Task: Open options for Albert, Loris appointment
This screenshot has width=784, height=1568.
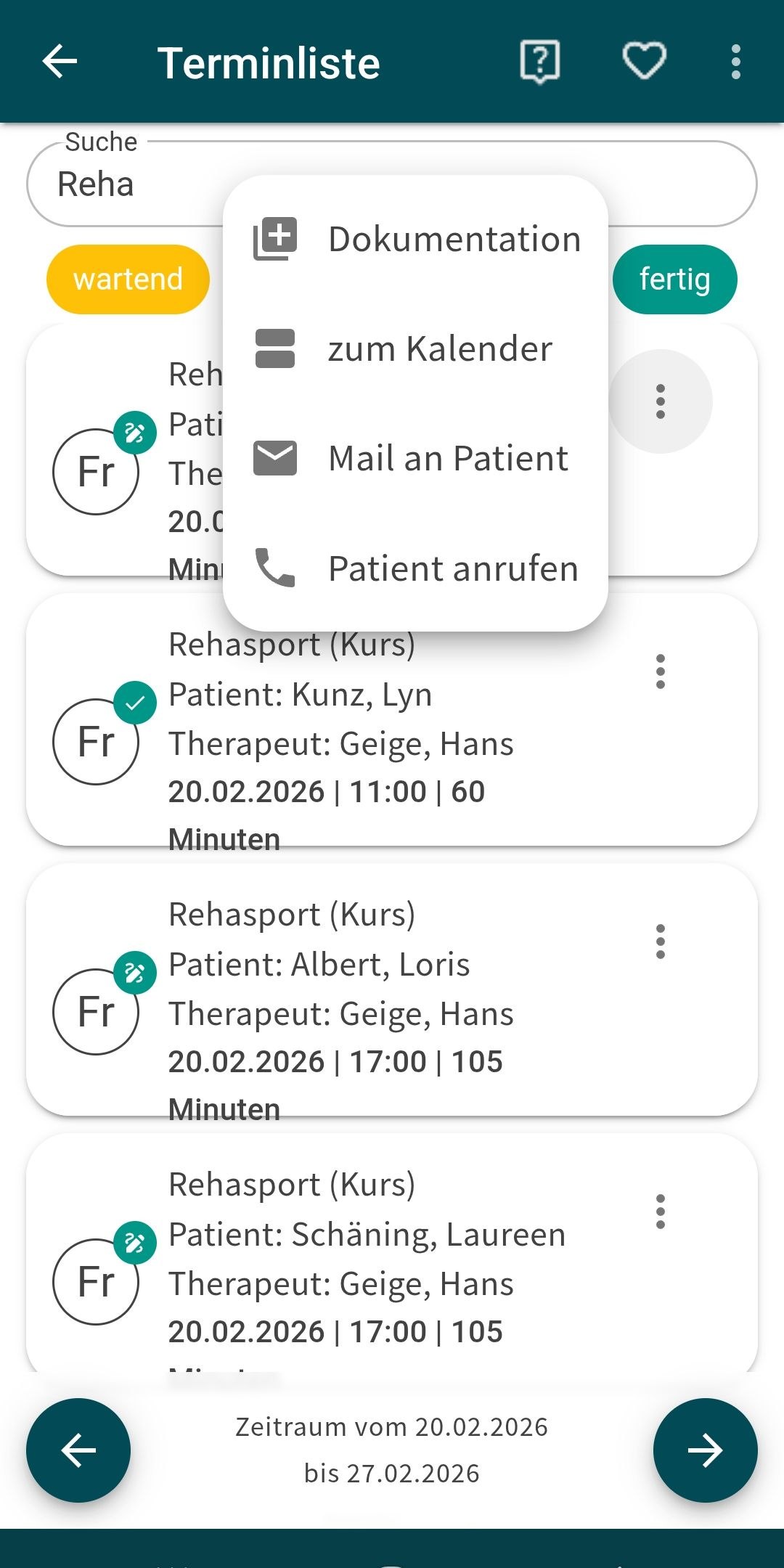Action: (660, 942)
